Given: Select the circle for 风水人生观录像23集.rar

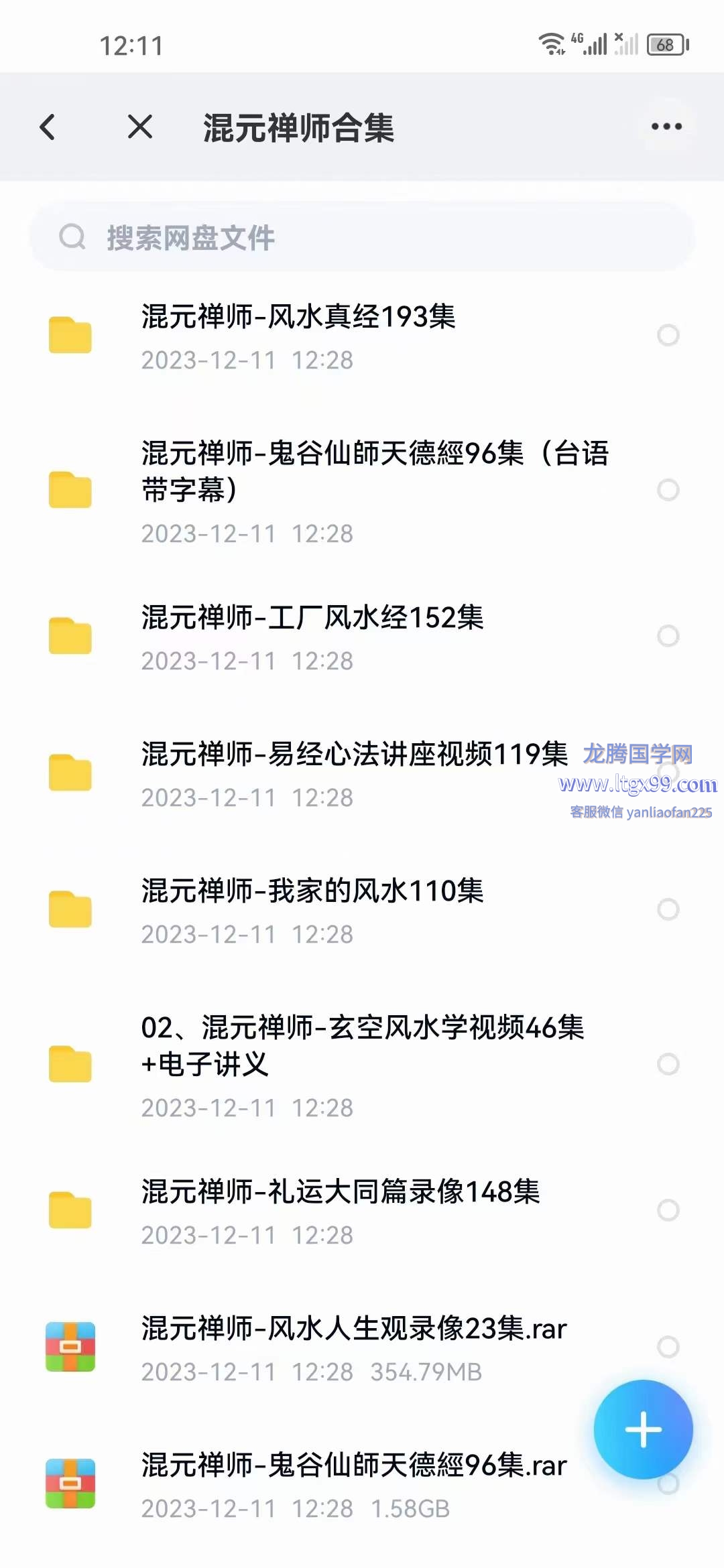Looking at the screenshot, I should (x=668, y=1347).
